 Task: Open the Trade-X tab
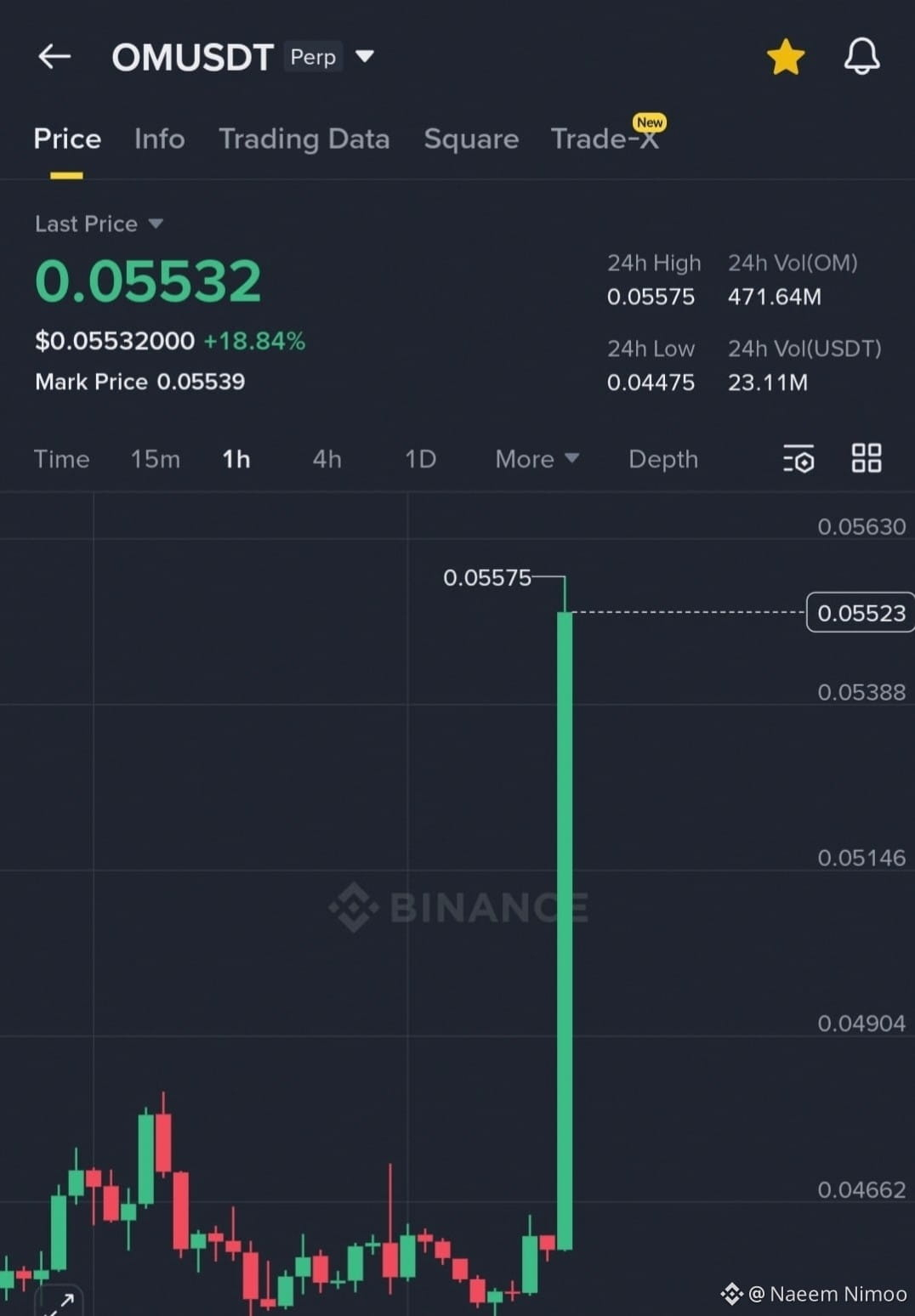pyautogui.click(x=605, y=139)
